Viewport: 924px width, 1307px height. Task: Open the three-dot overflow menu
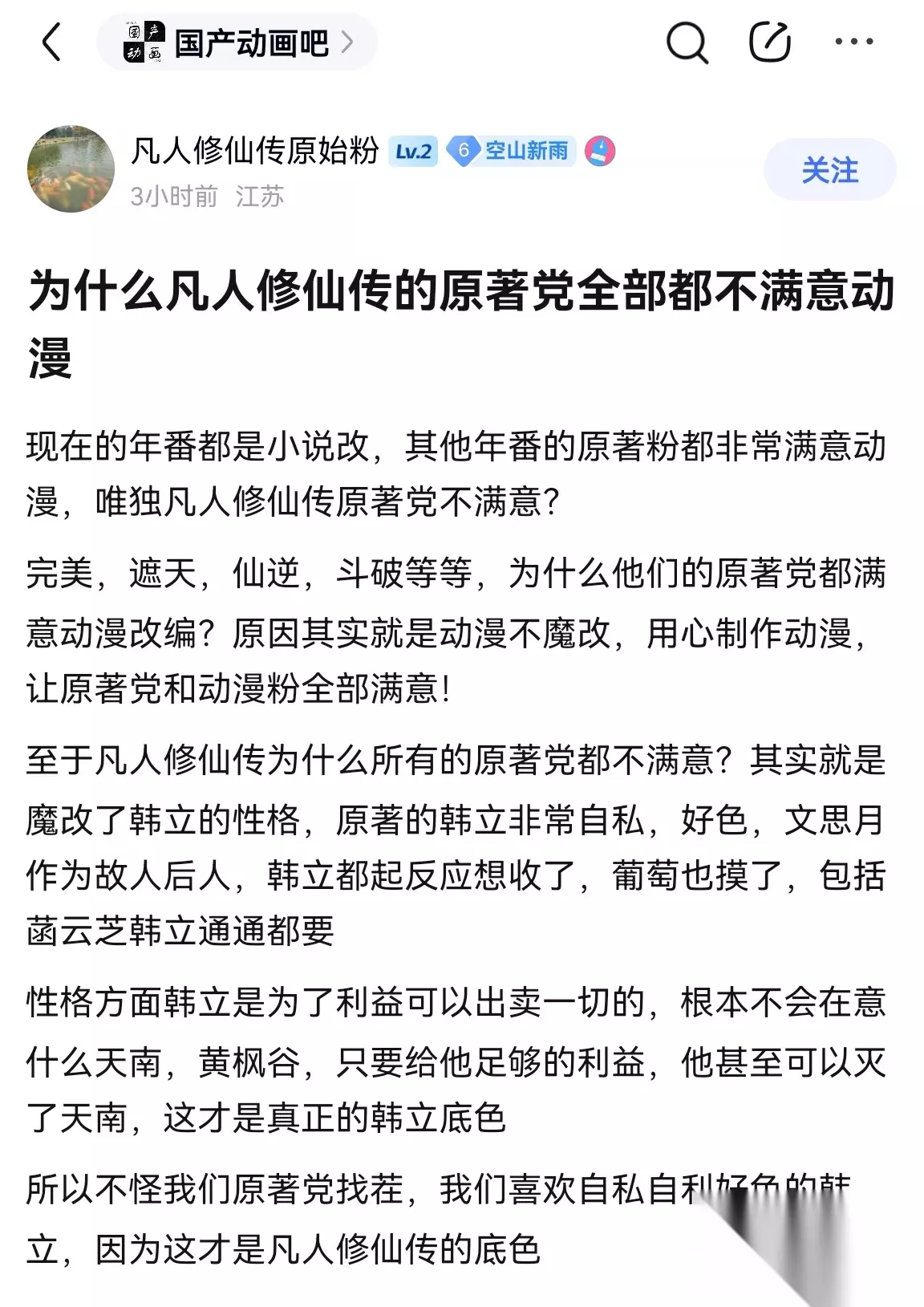point(853,42)
